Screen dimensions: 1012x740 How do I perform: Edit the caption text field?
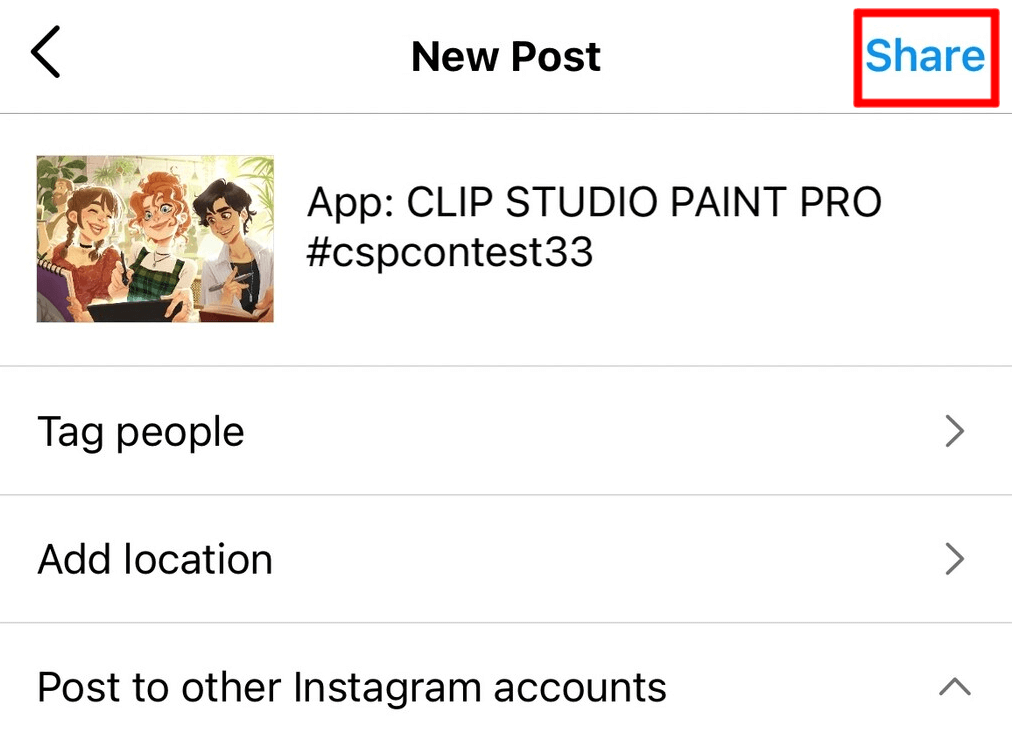[x=594, y=228]
